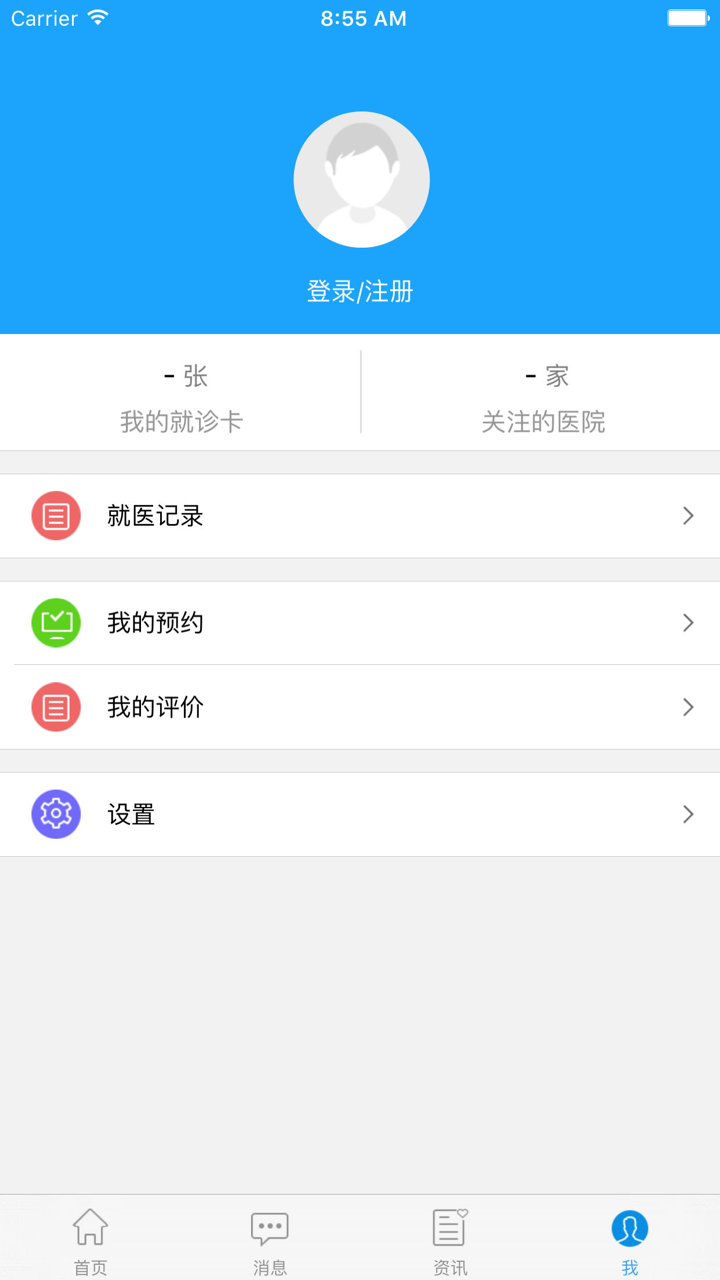This screenshot has height=1280, width=720.
Task: Click the Wi-Fi status bar icon
Action: click(99, 16)
